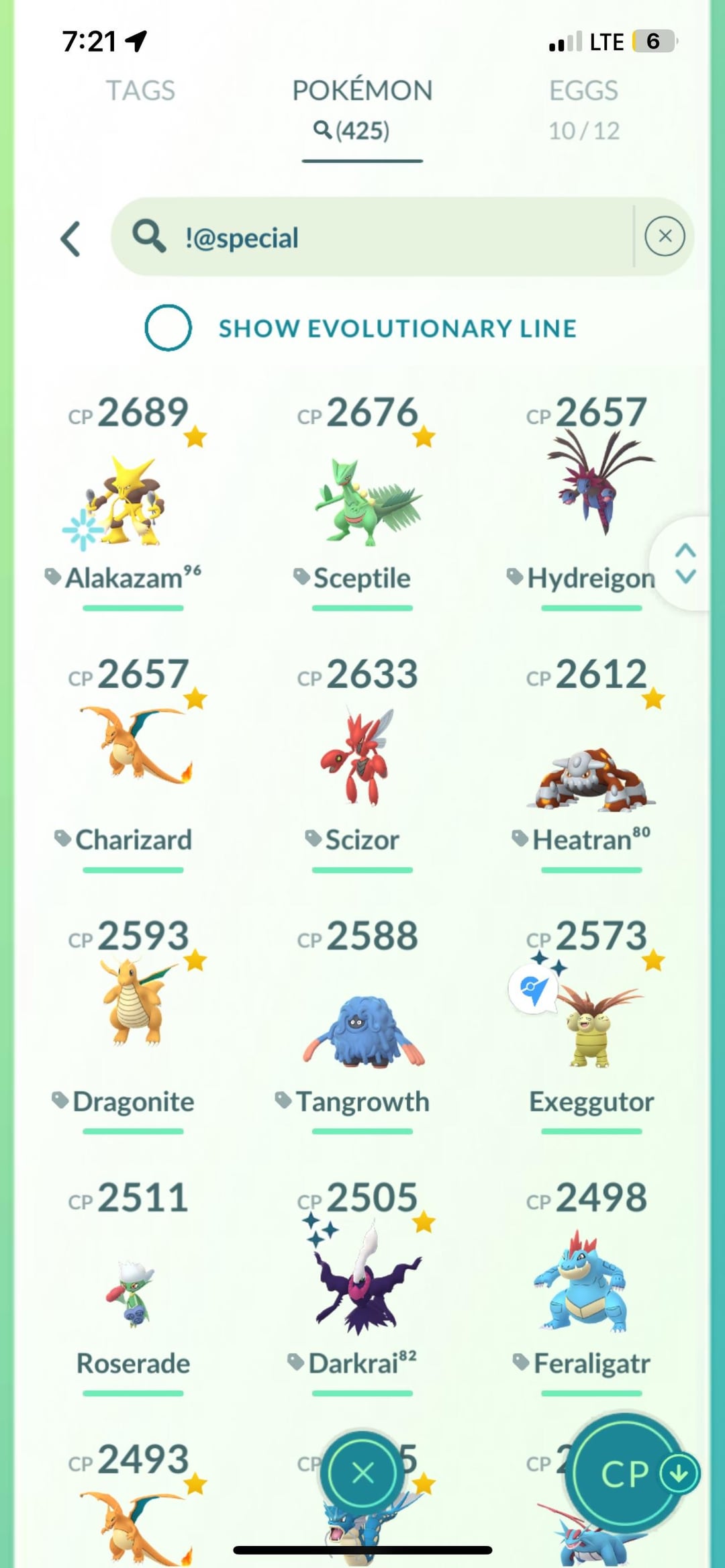
Task: Go back with the left arrow
Action: [71, 239]
